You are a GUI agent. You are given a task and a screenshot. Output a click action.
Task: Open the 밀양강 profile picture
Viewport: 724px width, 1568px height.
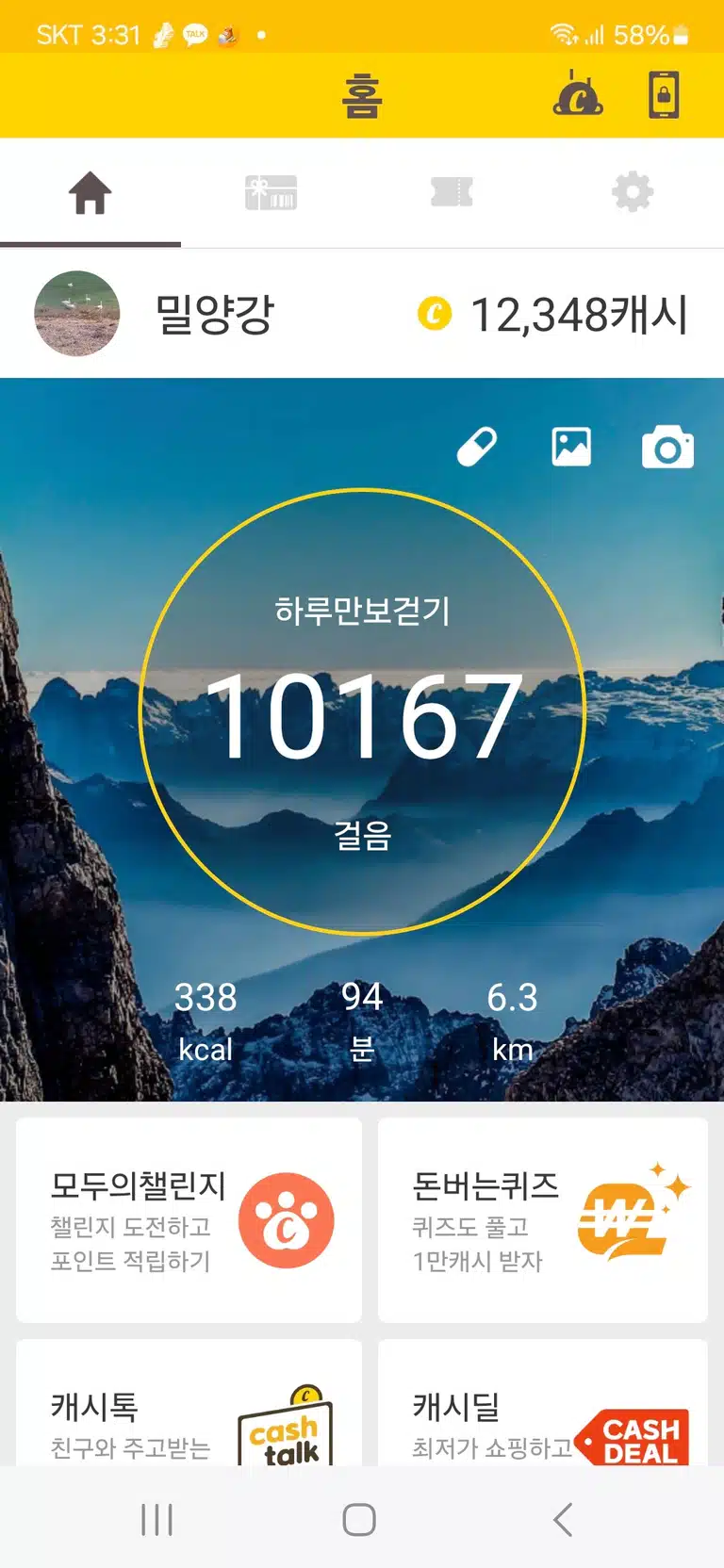[x=77, y=314]
